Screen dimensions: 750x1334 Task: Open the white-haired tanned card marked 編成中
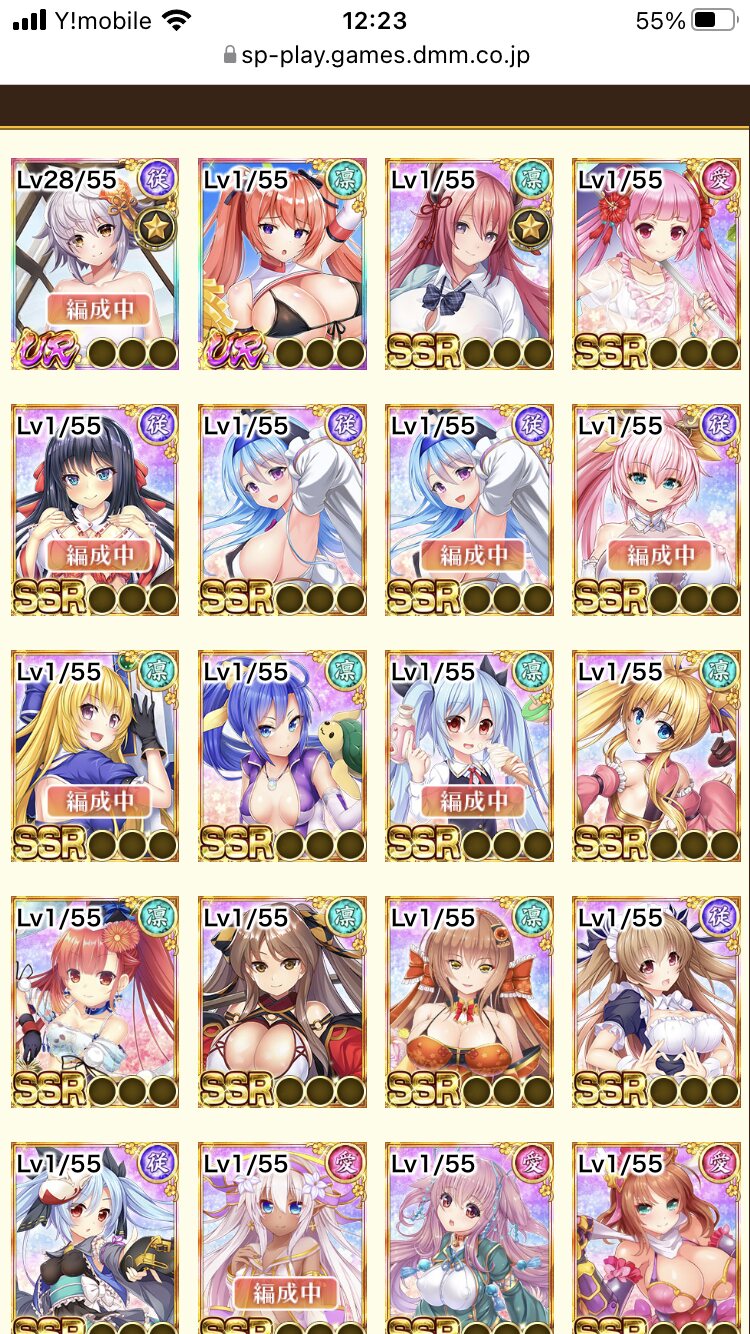(282, 1238)
